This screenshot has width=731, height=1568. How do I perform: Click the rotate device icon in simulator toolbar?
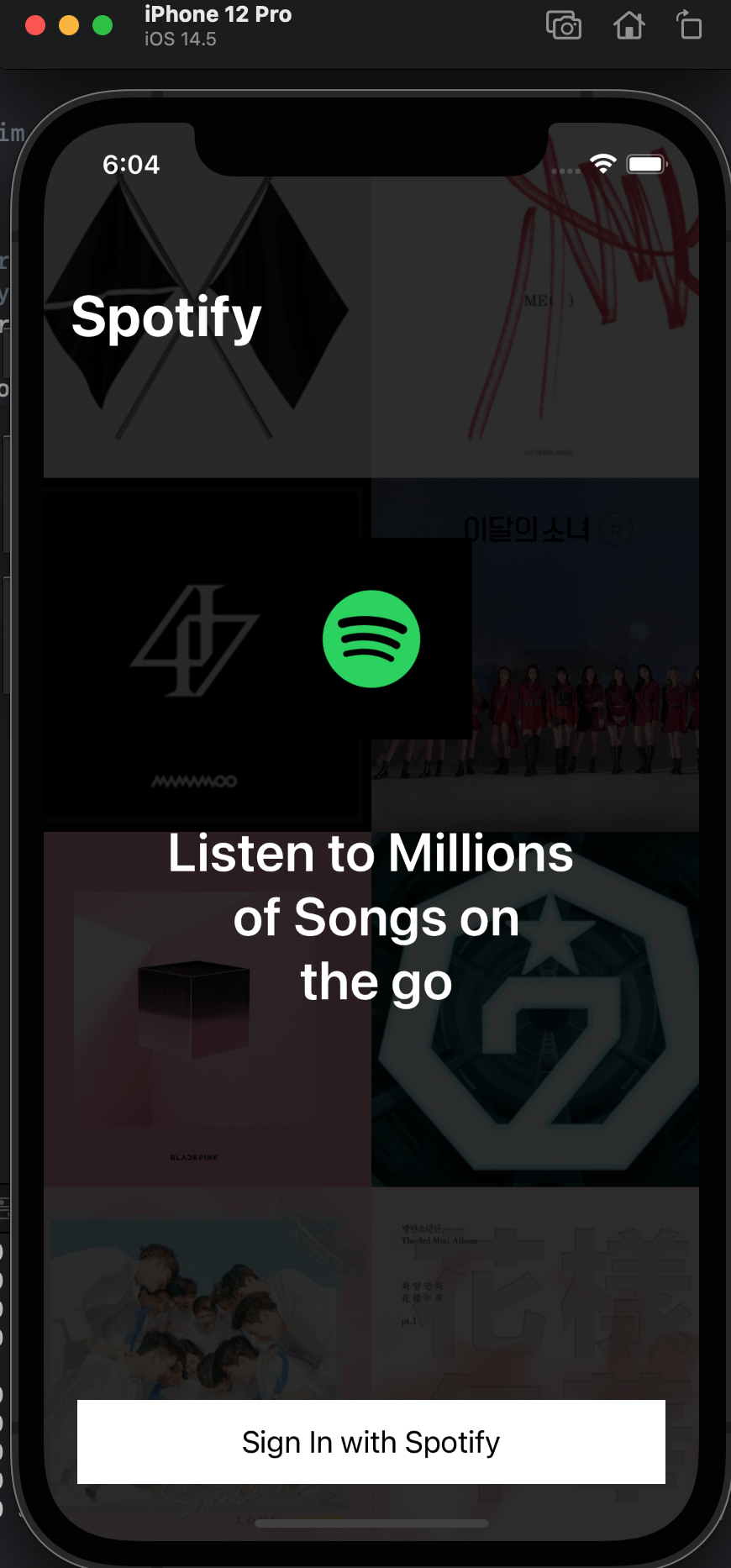[688, 26]
